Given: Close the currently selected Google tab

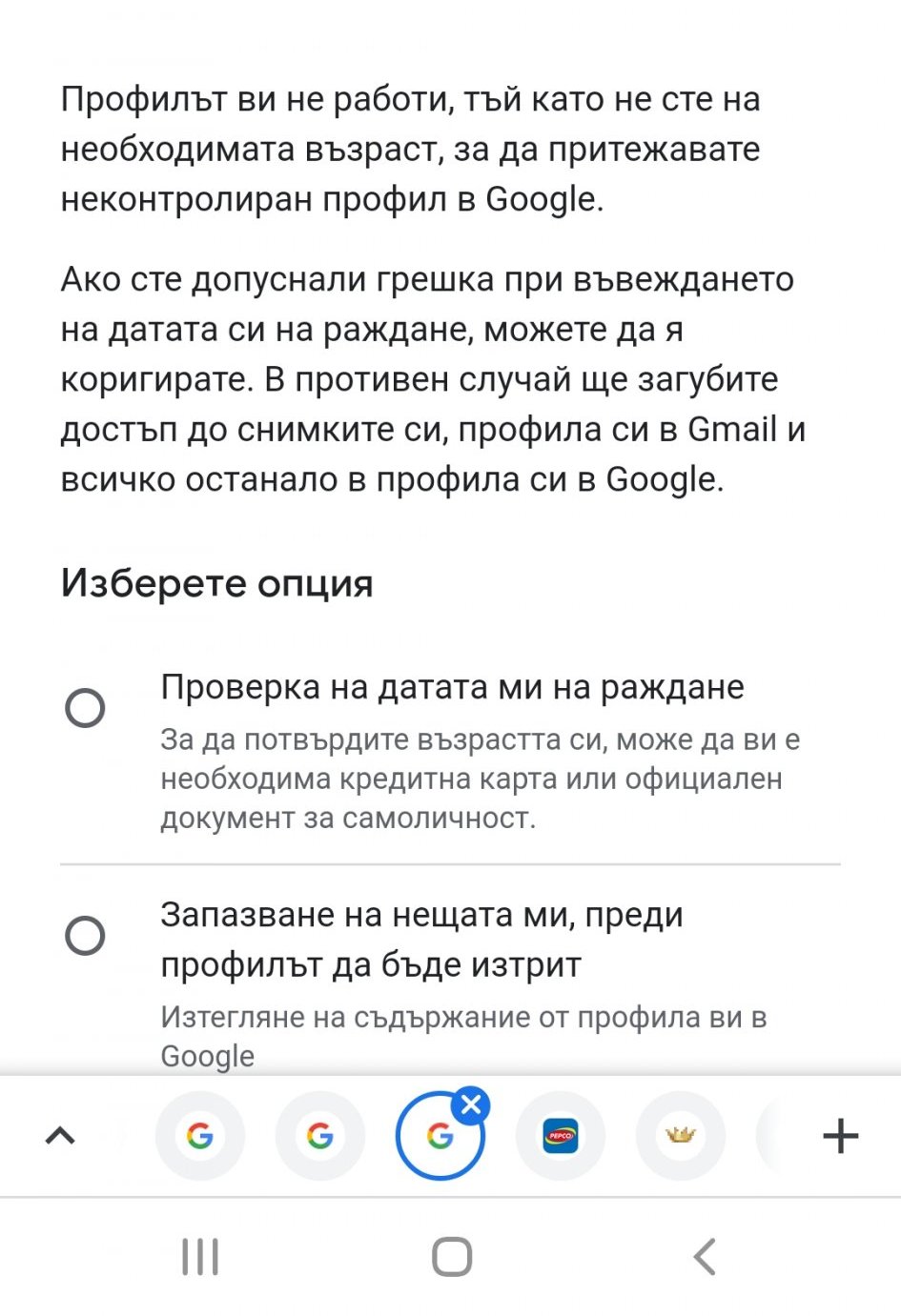Looking at the screenshot, I should [471, 1105].
